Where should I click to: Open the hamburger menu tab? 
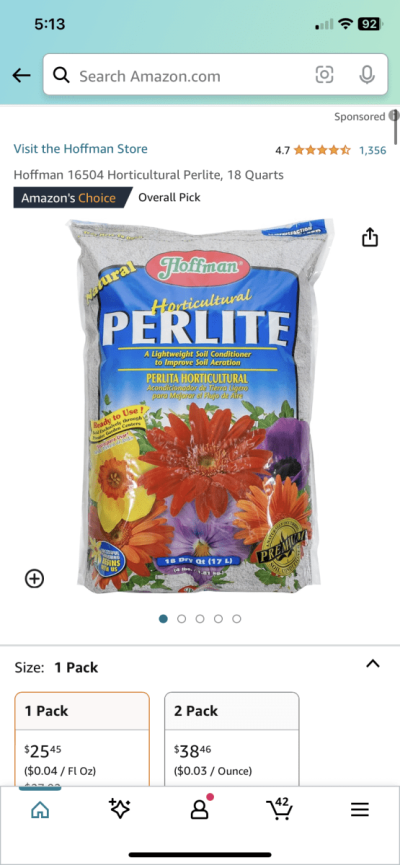pyautogui.click(x=360, y=809)
